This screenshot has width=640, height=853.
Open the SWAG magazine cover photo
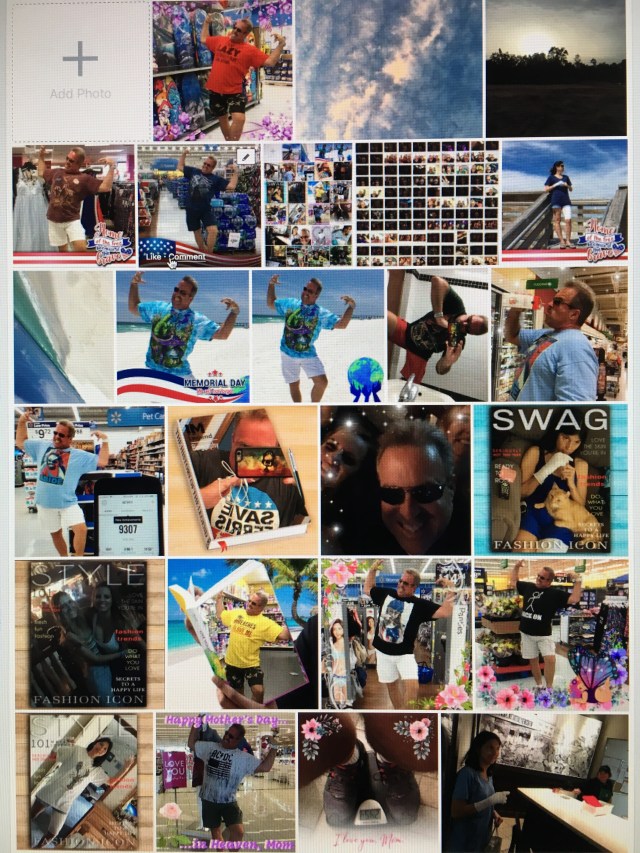pos(548,478)
